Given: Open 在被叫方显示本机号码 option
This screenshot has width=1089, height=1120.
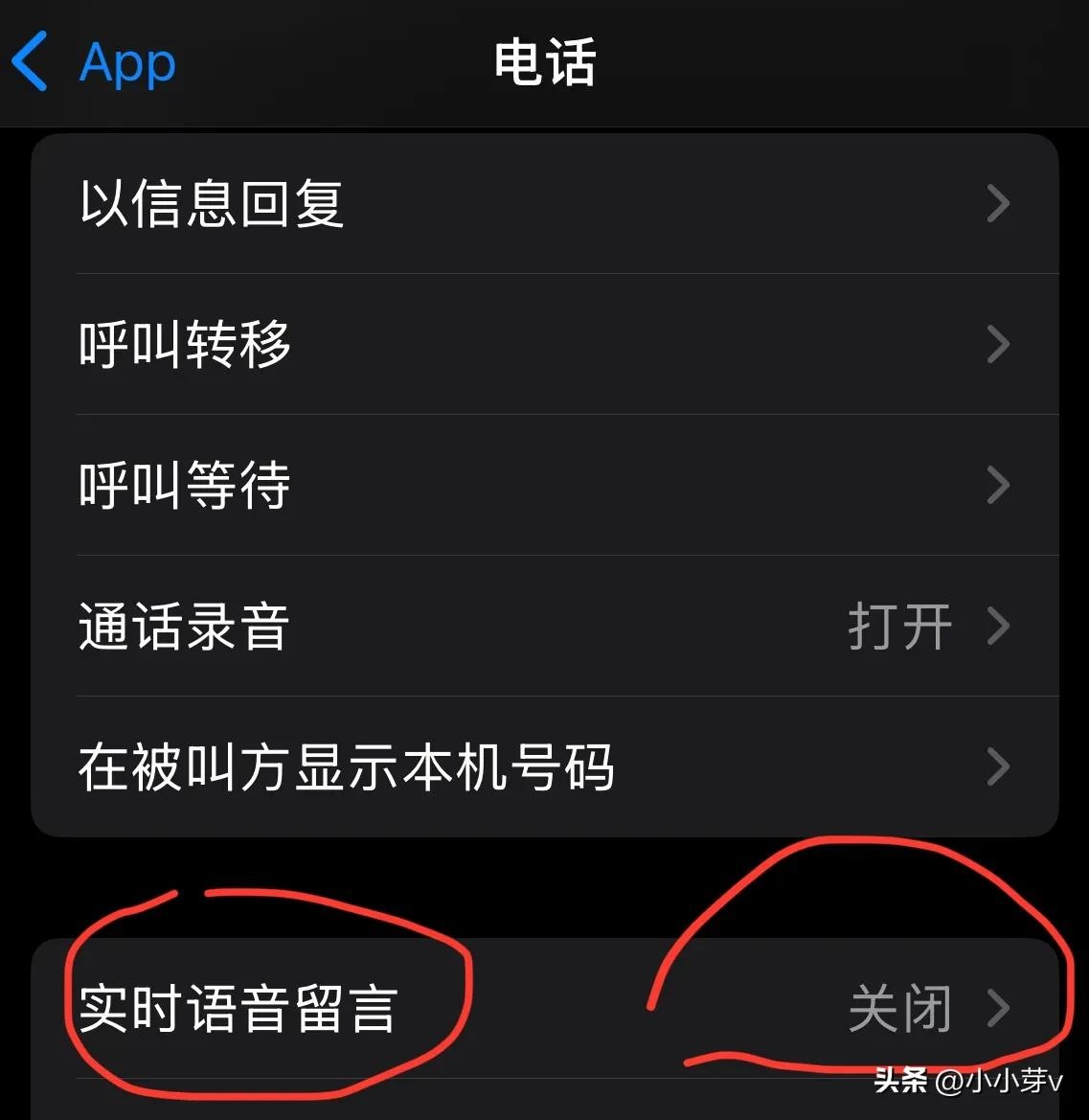Looking at the screenshot, I should pos(544,767).
